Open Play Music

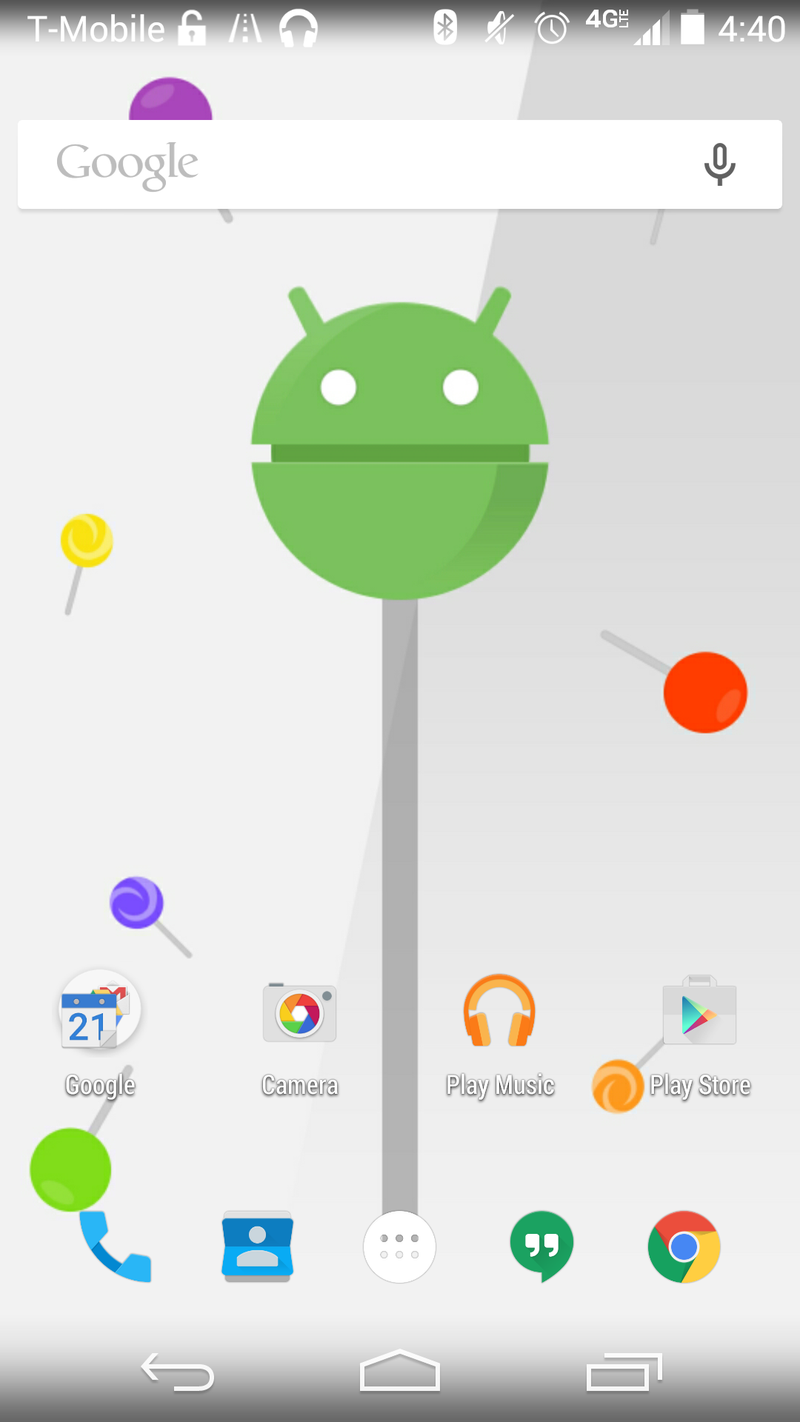pyautogui.click(x=499, y=1012)
